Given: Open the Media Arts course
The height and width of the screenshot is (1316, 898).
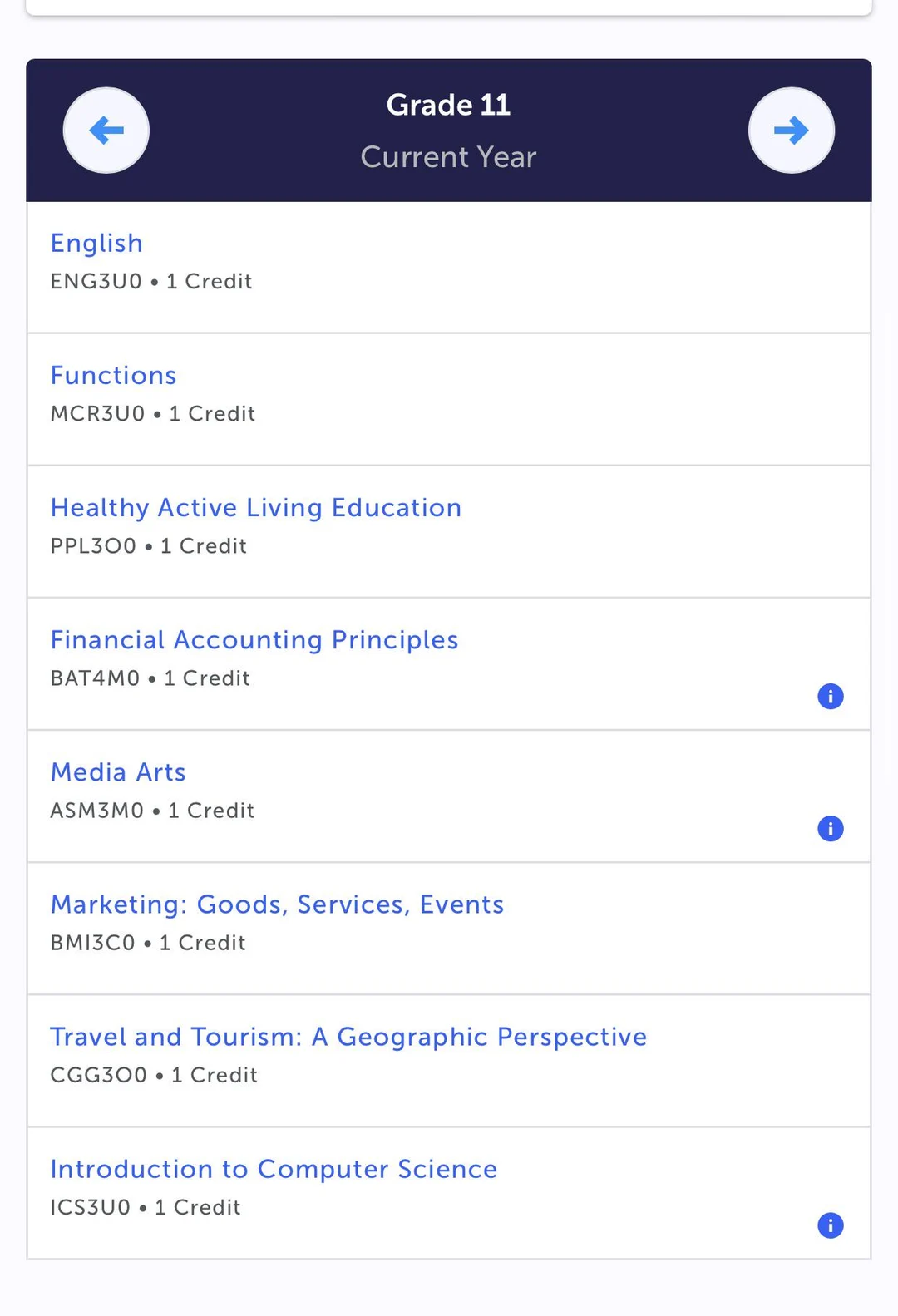Looking at the screenshot, I should click(118, 771).
